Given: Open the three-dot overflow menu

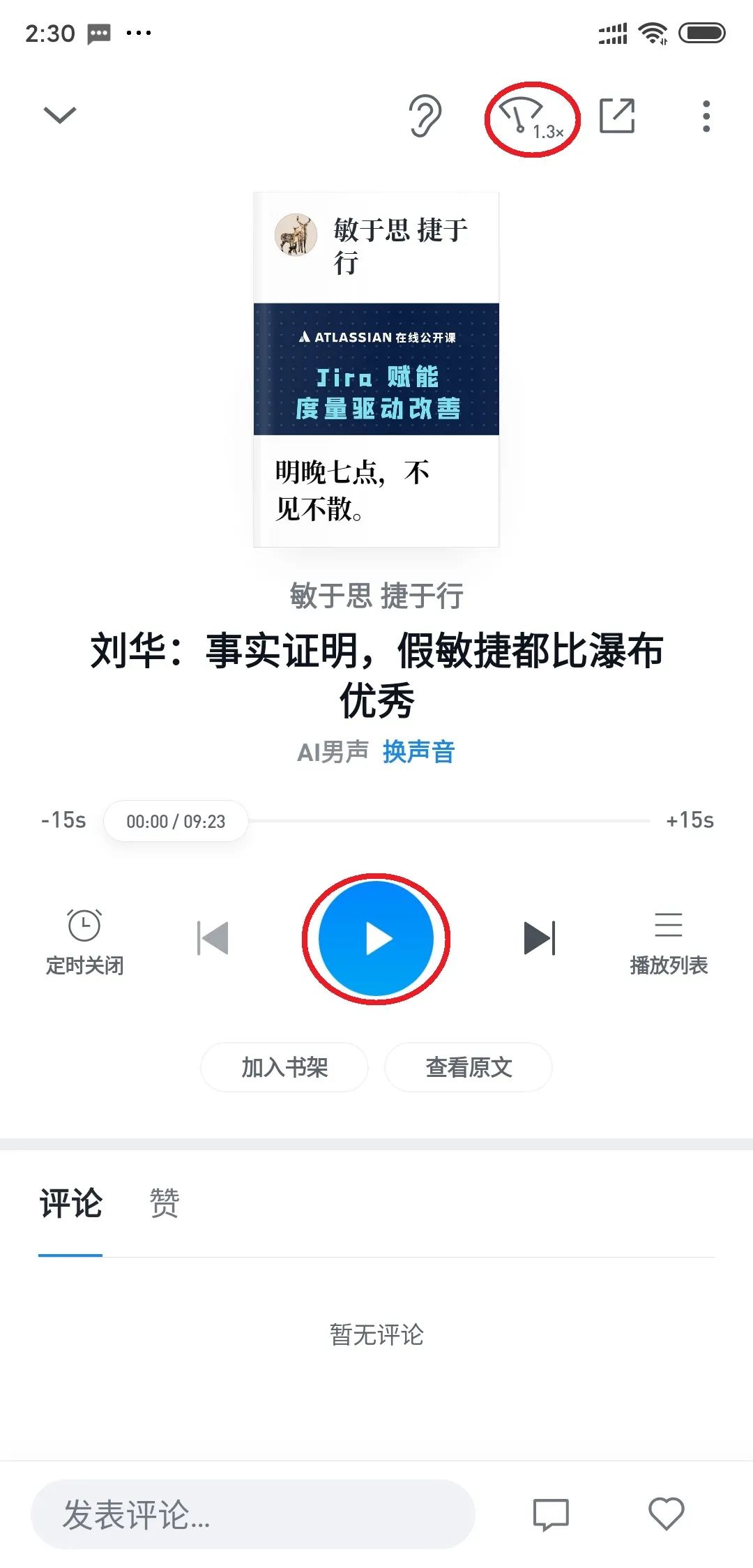Looking at the screenshot, I should tap(706, 116).
